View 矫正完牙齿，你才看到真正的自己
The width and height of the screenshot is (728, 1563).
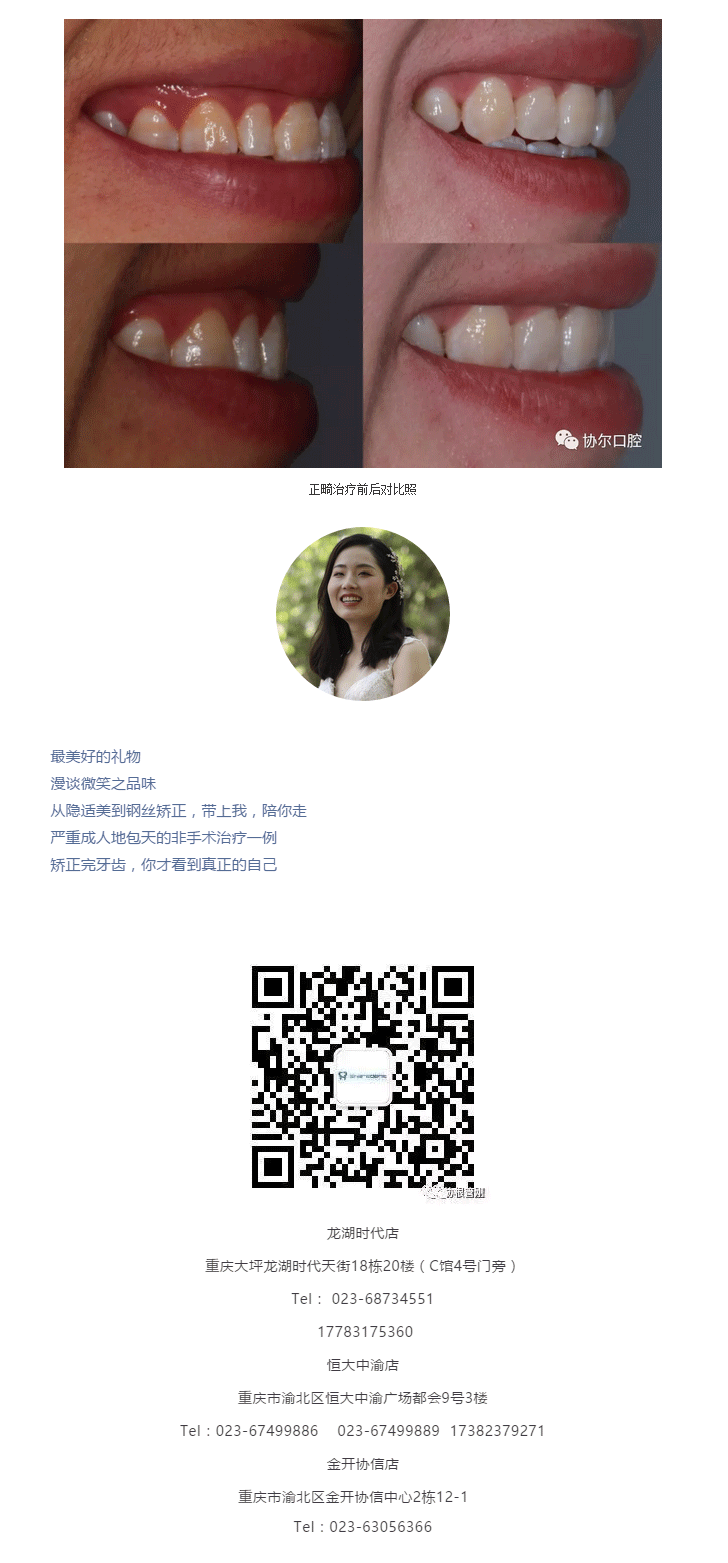[x=163, y=865]
